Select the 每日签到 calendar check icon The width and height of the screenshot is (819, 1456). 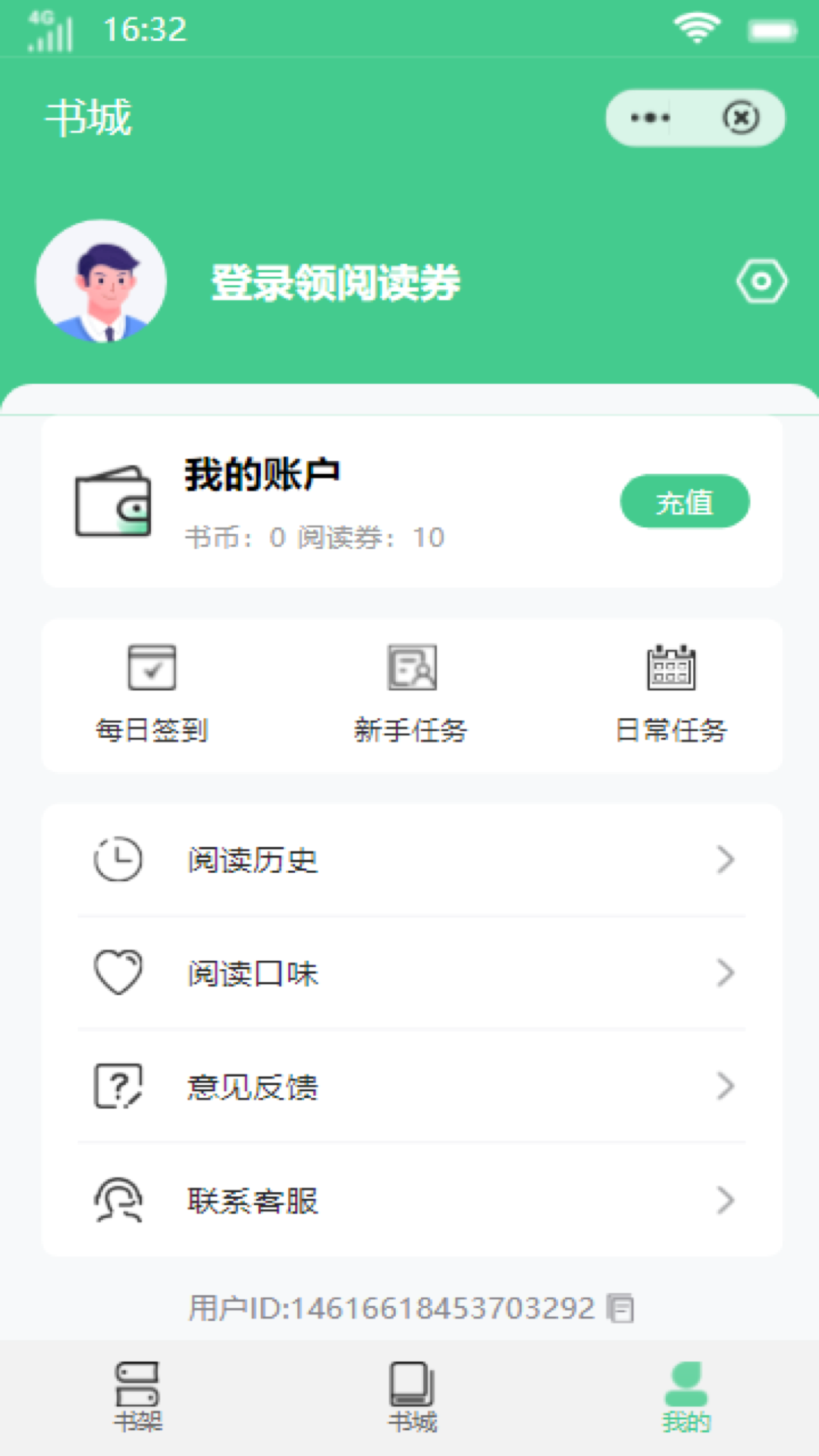(x=152, y=667)
